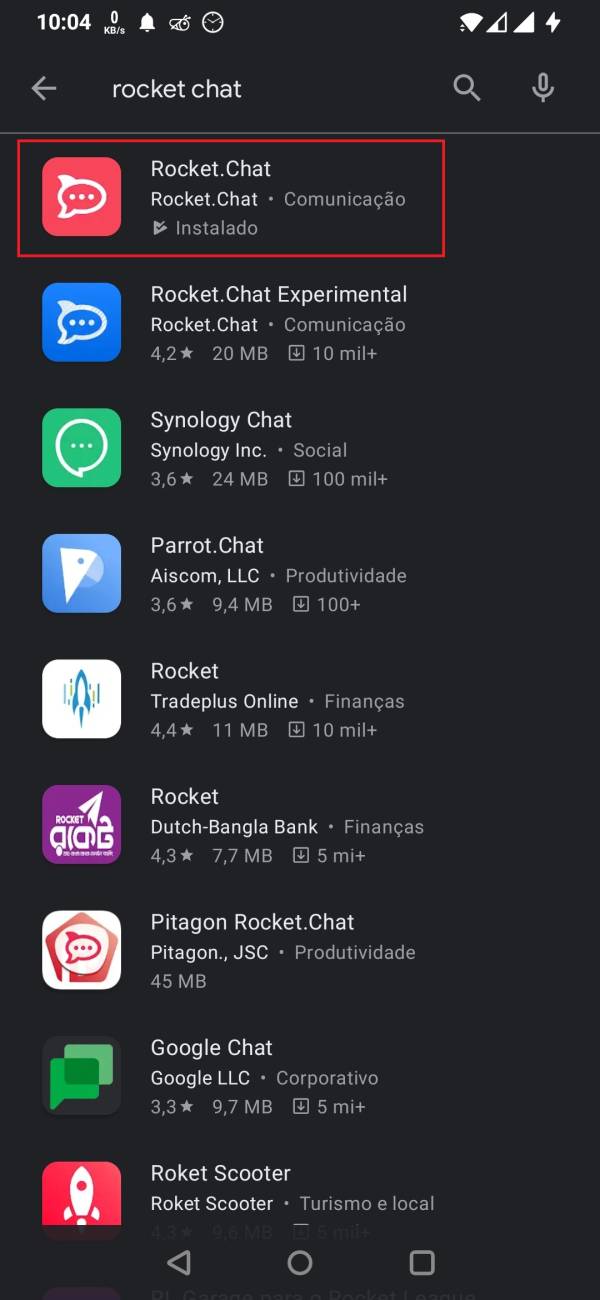Go back from search results
This screenshot has width=600, height=1300.
(x=44, y=89)
